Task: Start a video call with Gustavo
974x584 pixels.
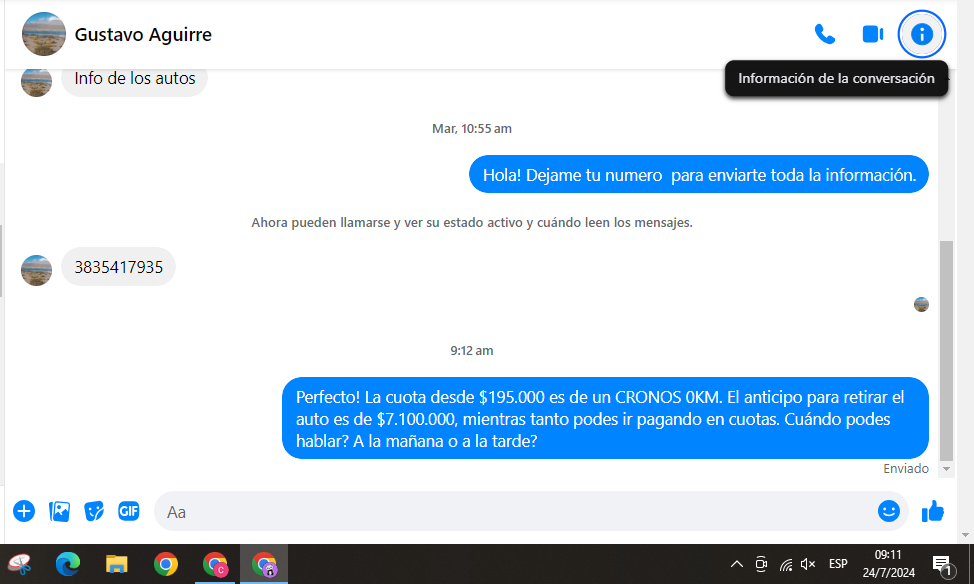Action: click(872, 34)
